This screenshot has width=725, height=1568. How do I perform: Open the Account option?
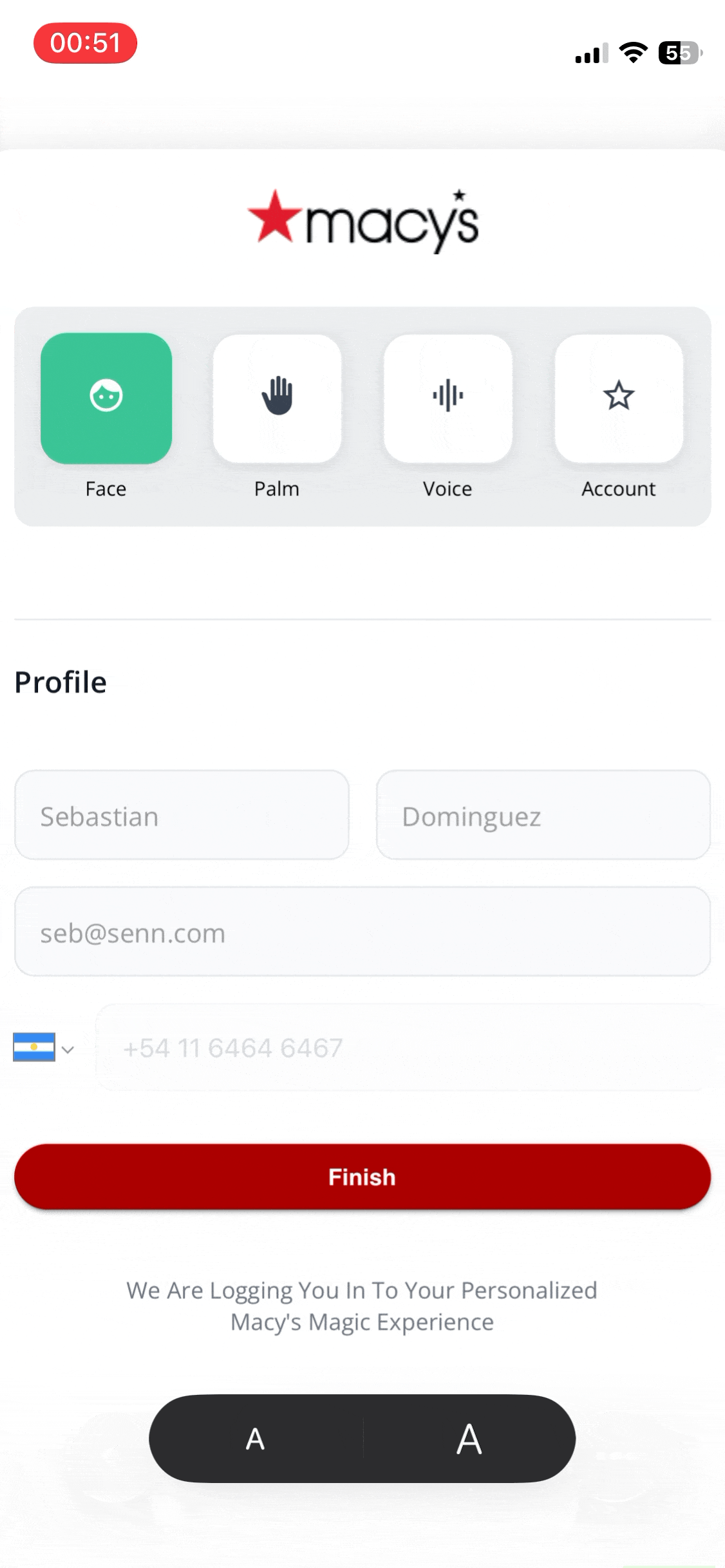619,398
